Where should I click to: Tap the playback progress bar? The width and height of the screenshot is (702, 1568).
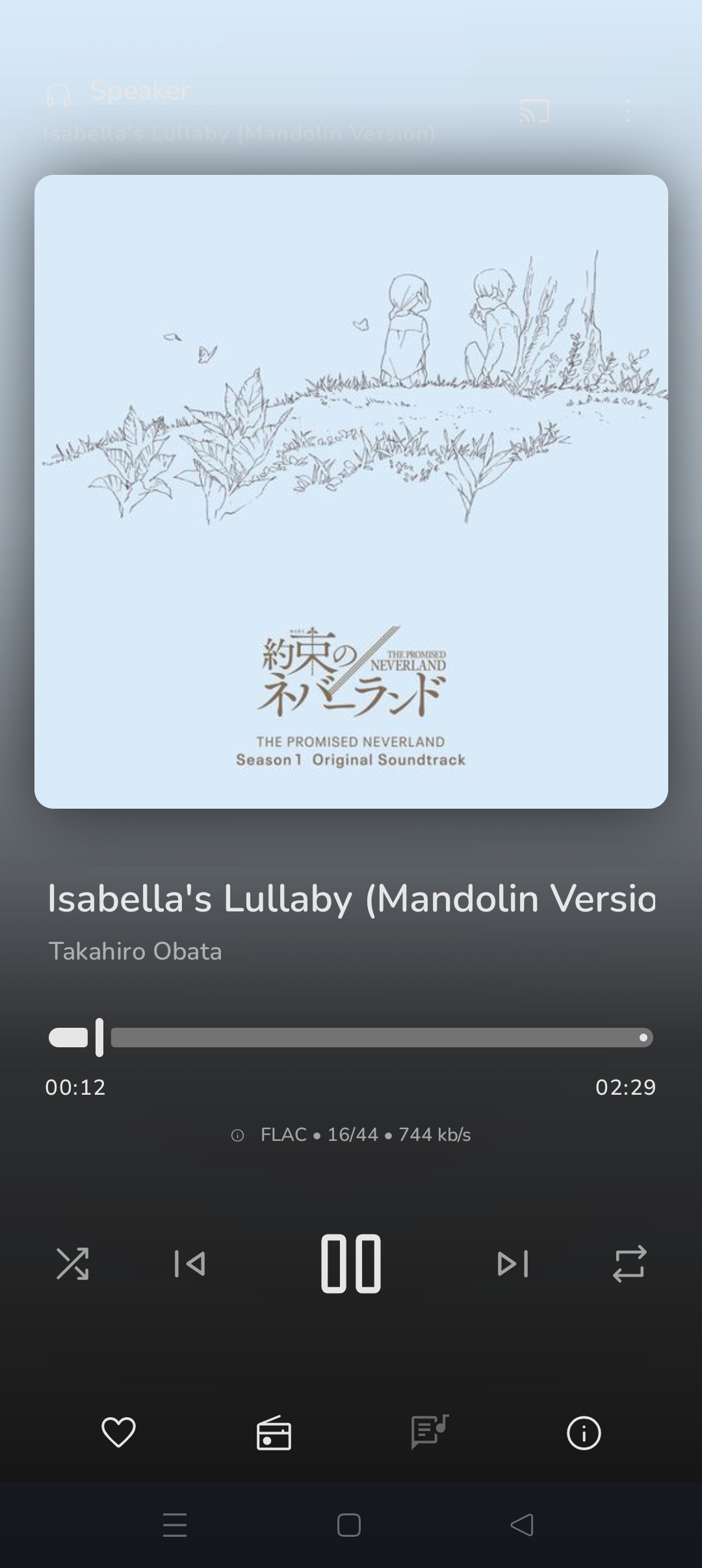click(x=351, y=1037)
